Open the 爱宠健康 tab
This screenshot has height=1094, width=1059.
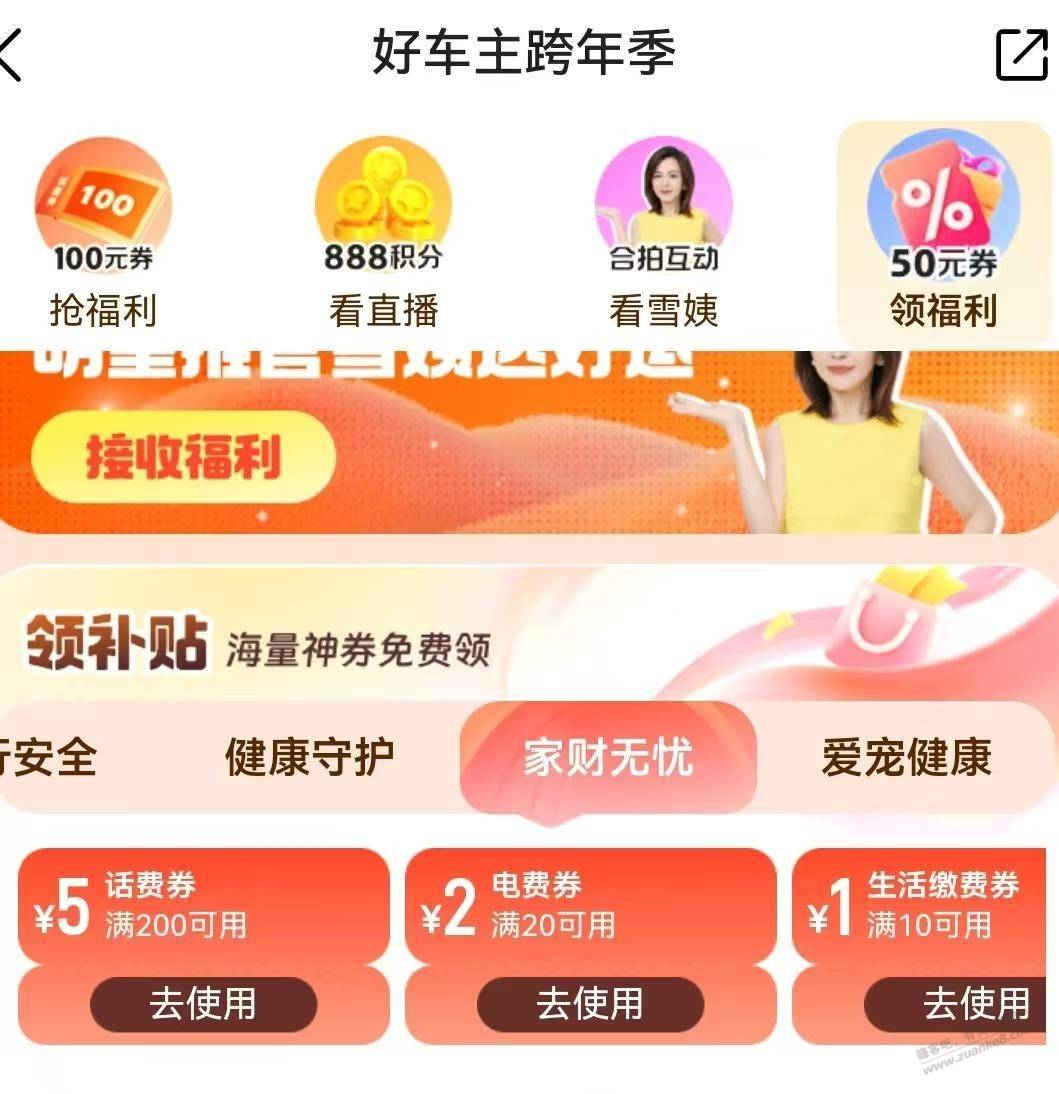pyautogui.click(x=906, y=757)
